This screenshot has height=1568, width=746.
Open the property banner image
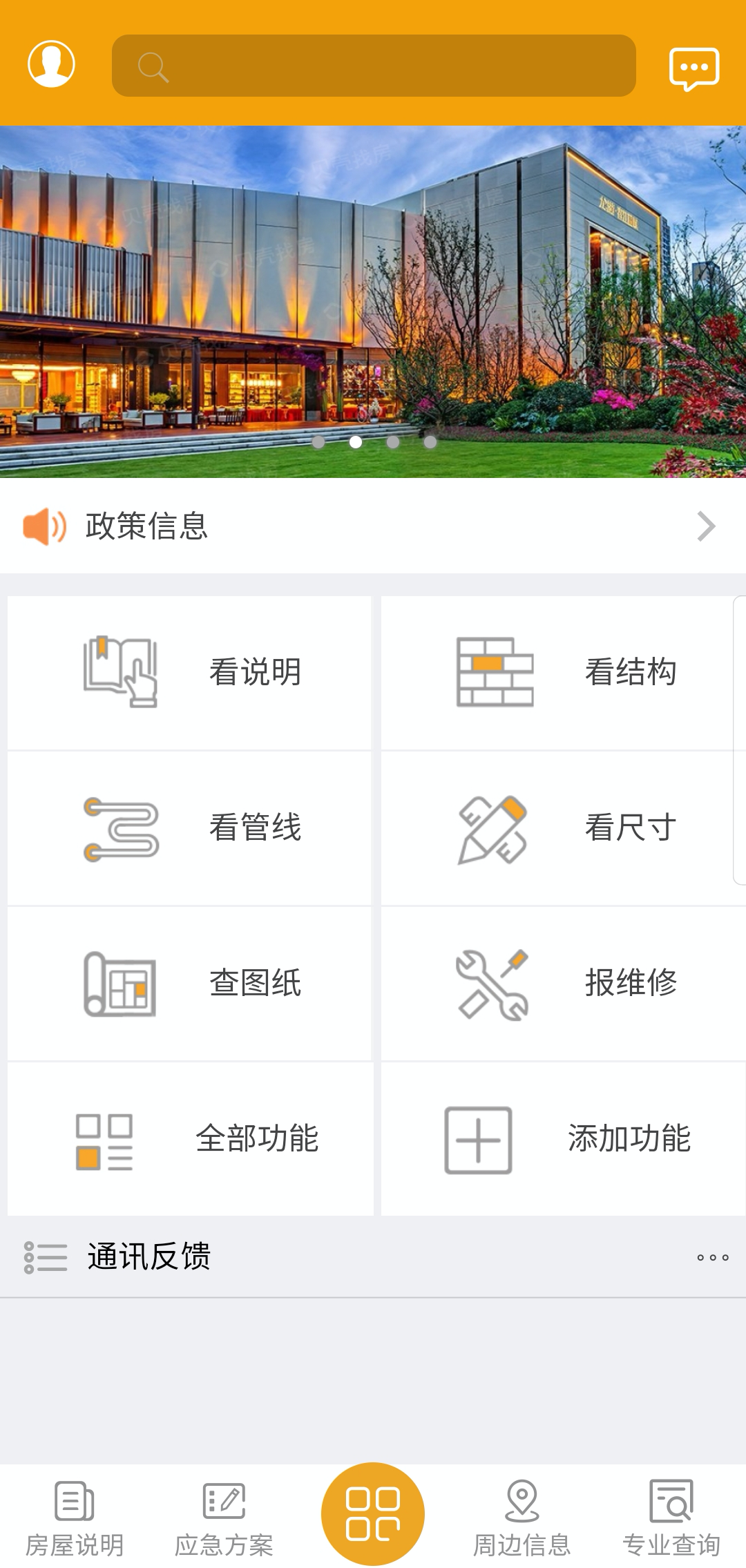(x=373, y=301)
